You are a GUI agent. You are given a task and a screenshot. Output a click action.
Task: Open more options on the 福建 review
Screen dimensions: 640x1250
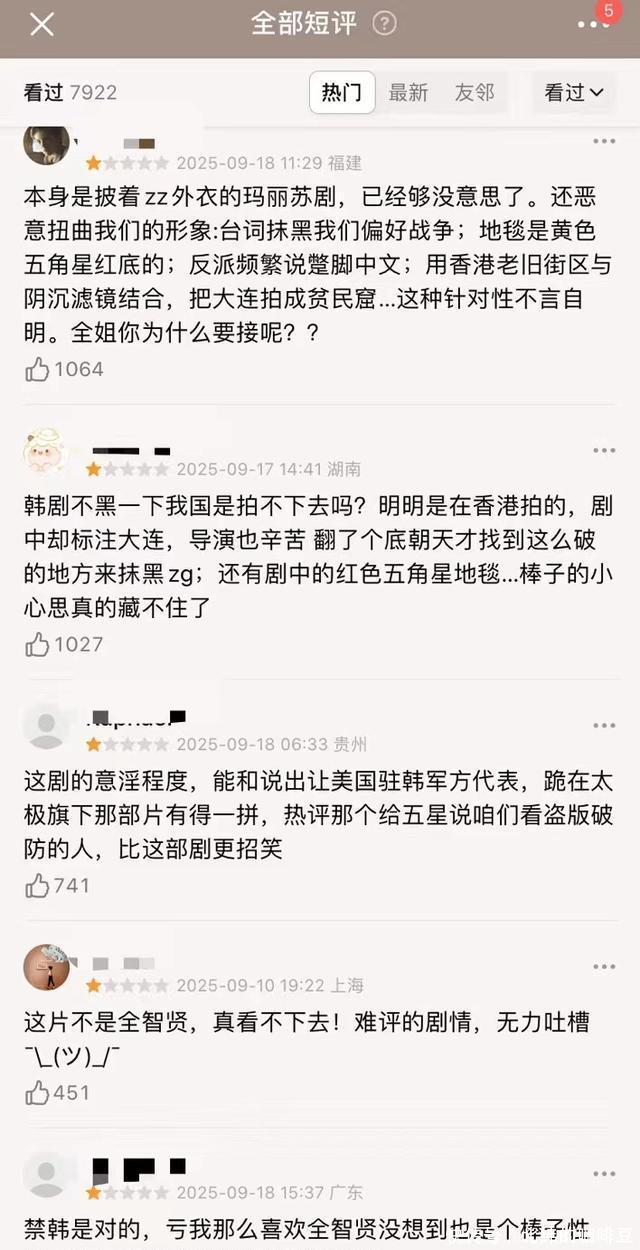[604, 141]
